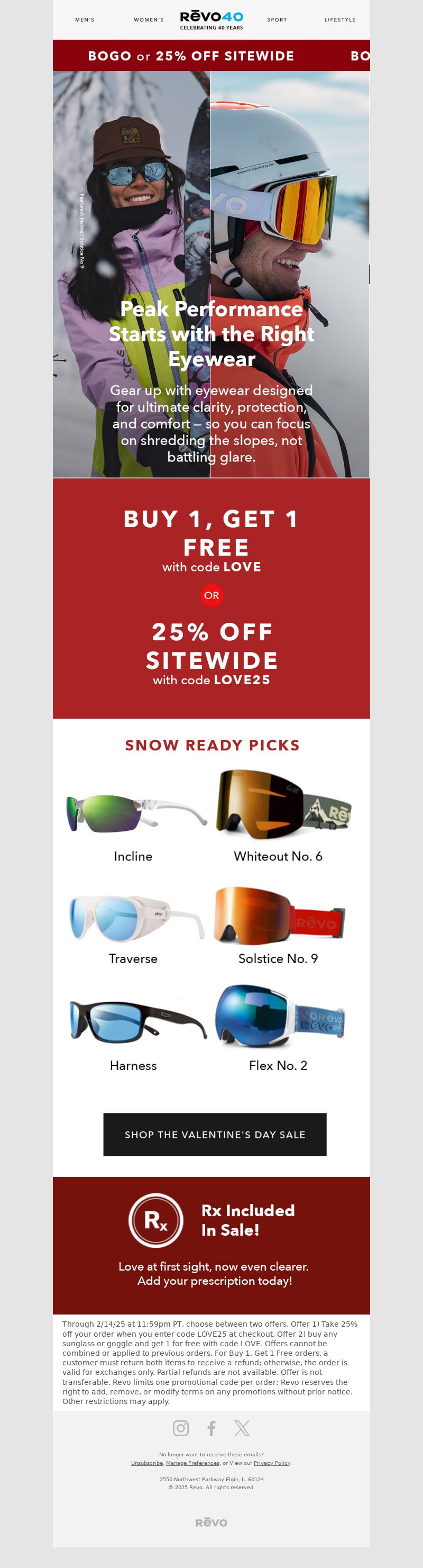The height and width of the screenshot is (1568, 423).
Task: Tap the BOGO or 25% off sitewide banner
Action: [x=191, y=56]
